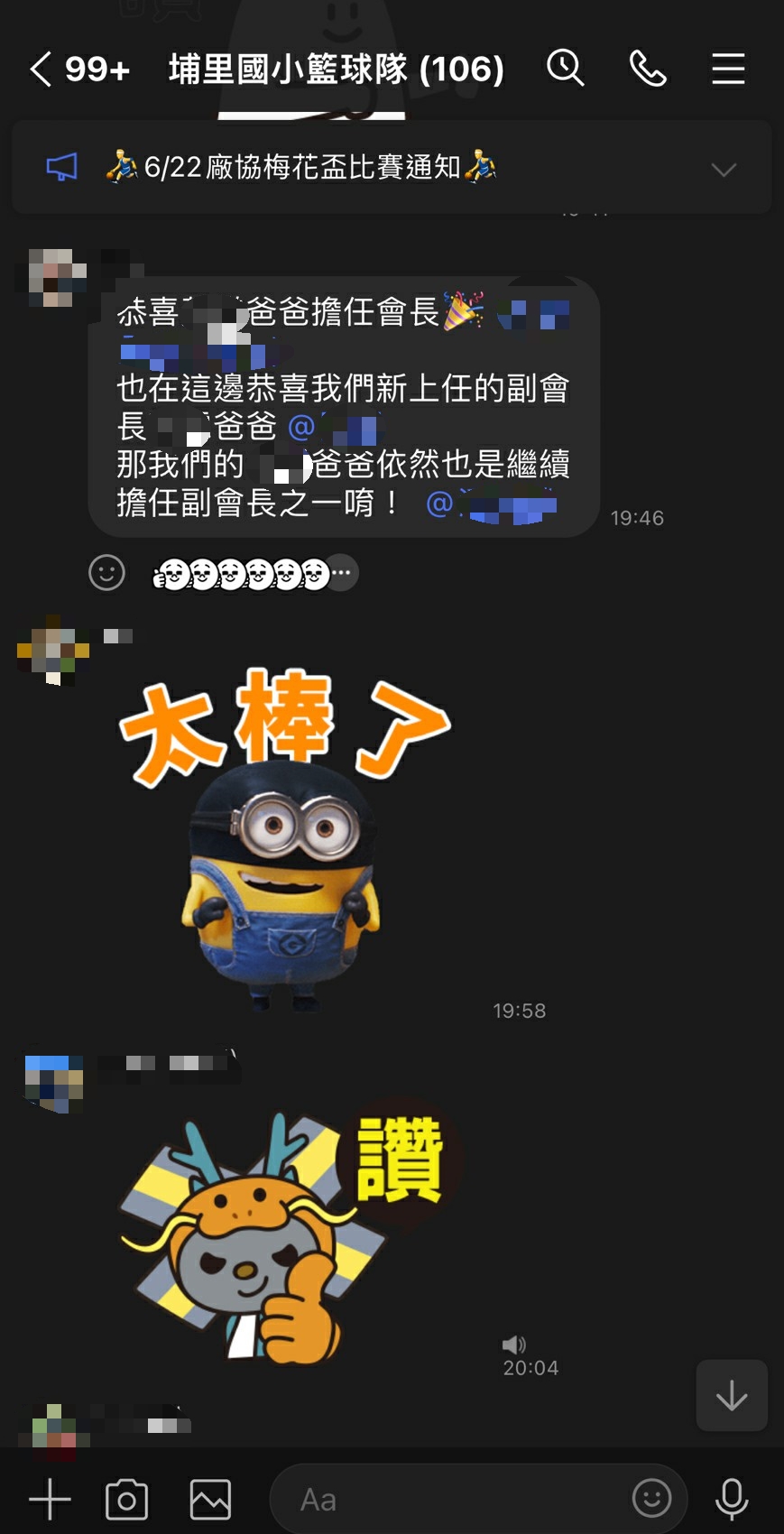The height and width of the screenshot is (1534, 784).
Task: View reactions on the 19:46 message
Action: pos(253,574)
